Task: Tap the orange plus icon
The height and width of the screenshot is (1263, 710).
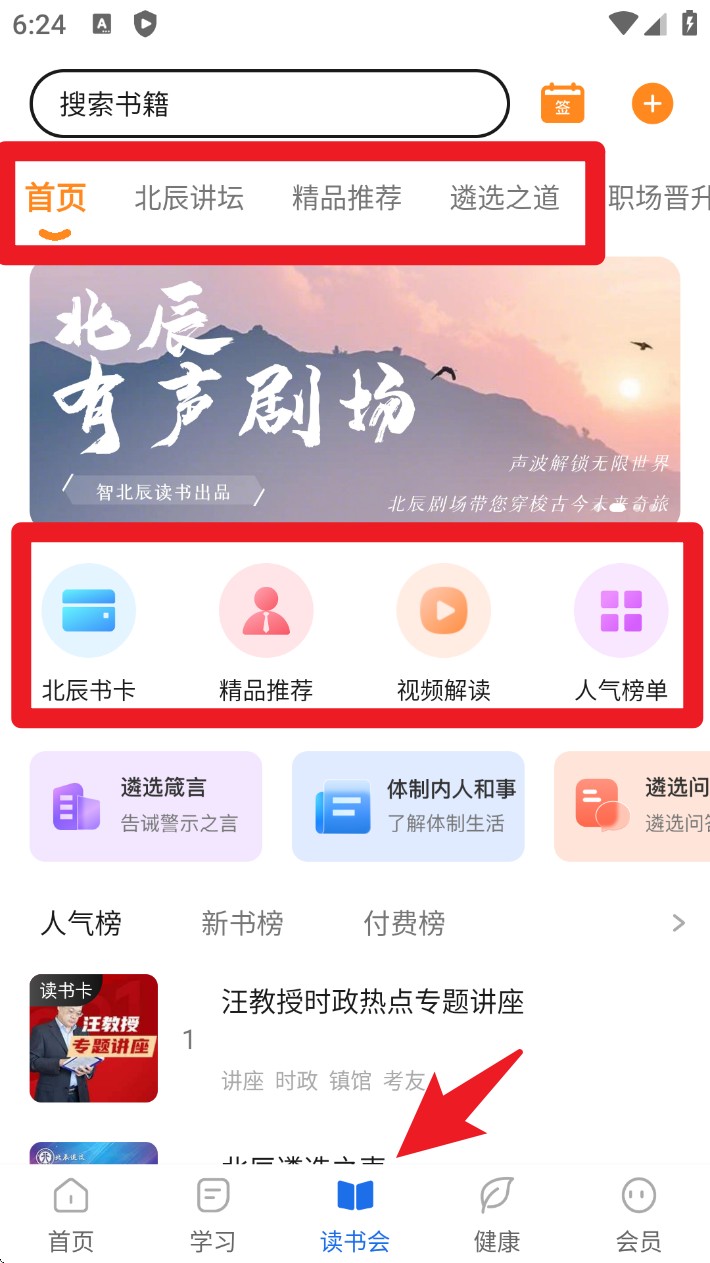Action: (652, 104)
